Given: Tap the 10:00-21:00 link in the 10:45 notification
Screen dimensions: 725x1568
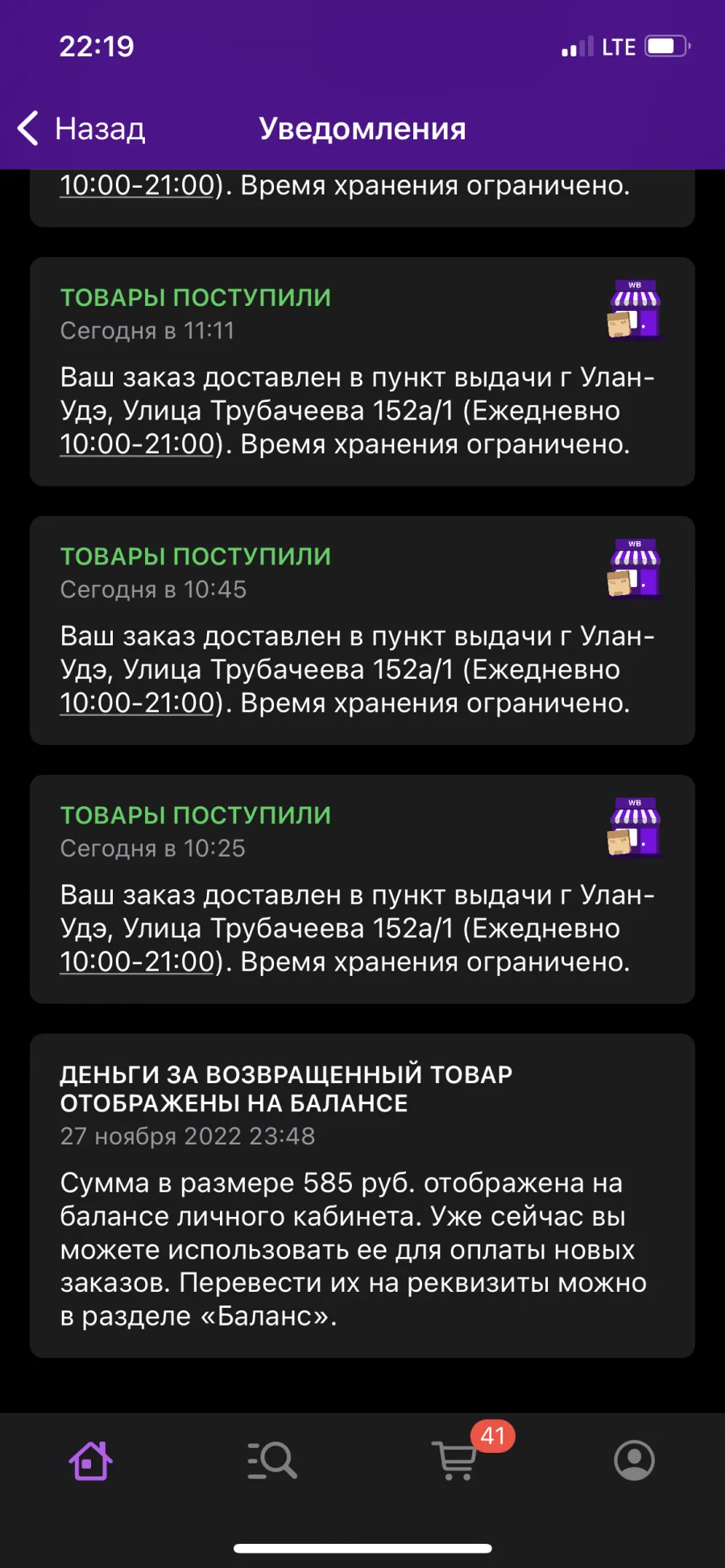Looking at the screenshot, I should [x=137, y=703].
